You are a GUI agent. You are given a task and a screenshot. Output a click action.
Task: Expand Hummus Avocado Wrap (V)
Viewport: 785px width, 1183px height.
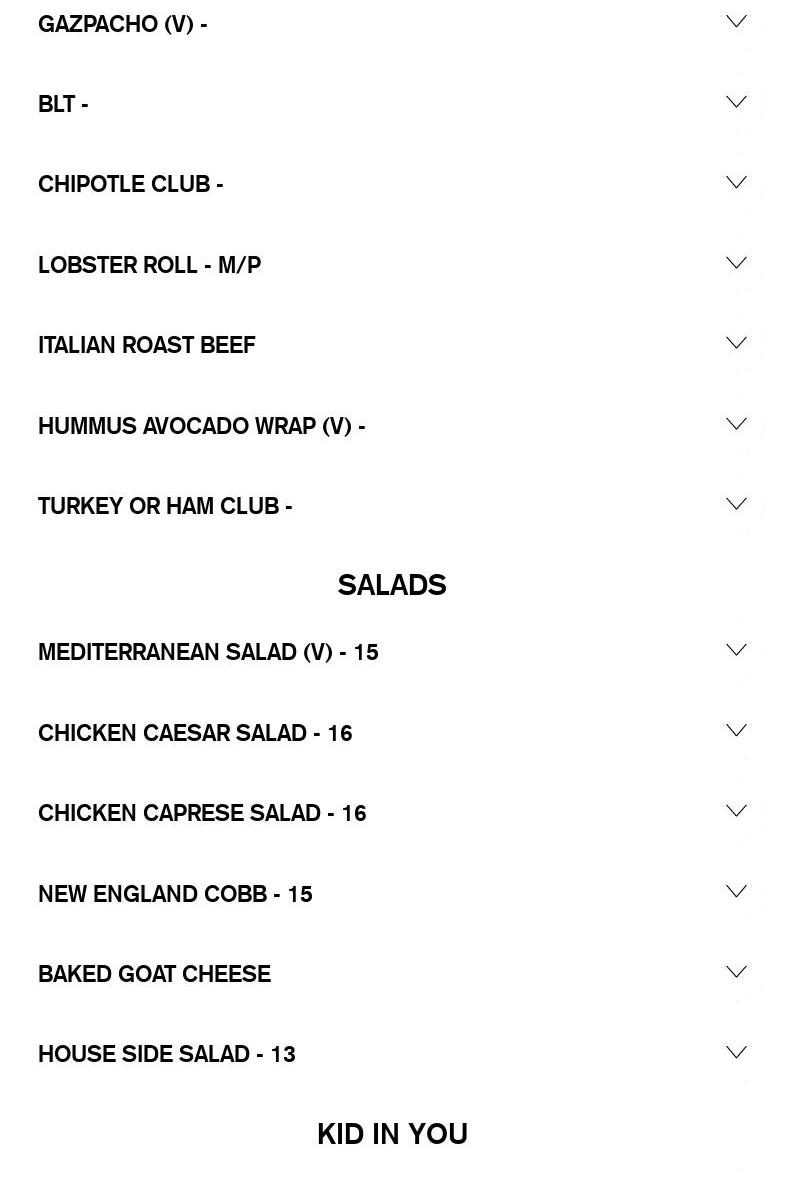(x=736, y=424)
